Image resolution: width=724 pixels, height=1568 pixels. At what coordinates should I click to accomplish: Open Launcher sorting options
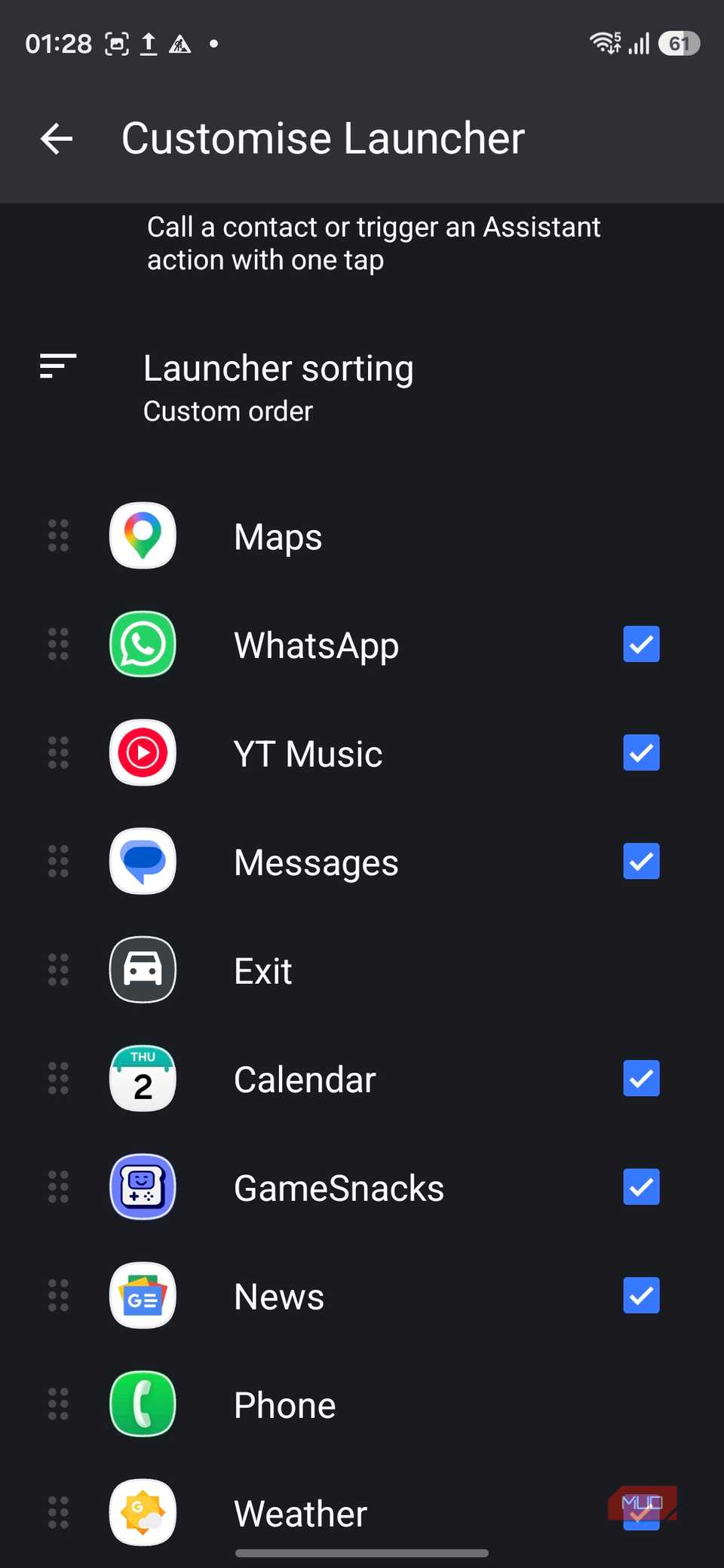tap(362, 389)
